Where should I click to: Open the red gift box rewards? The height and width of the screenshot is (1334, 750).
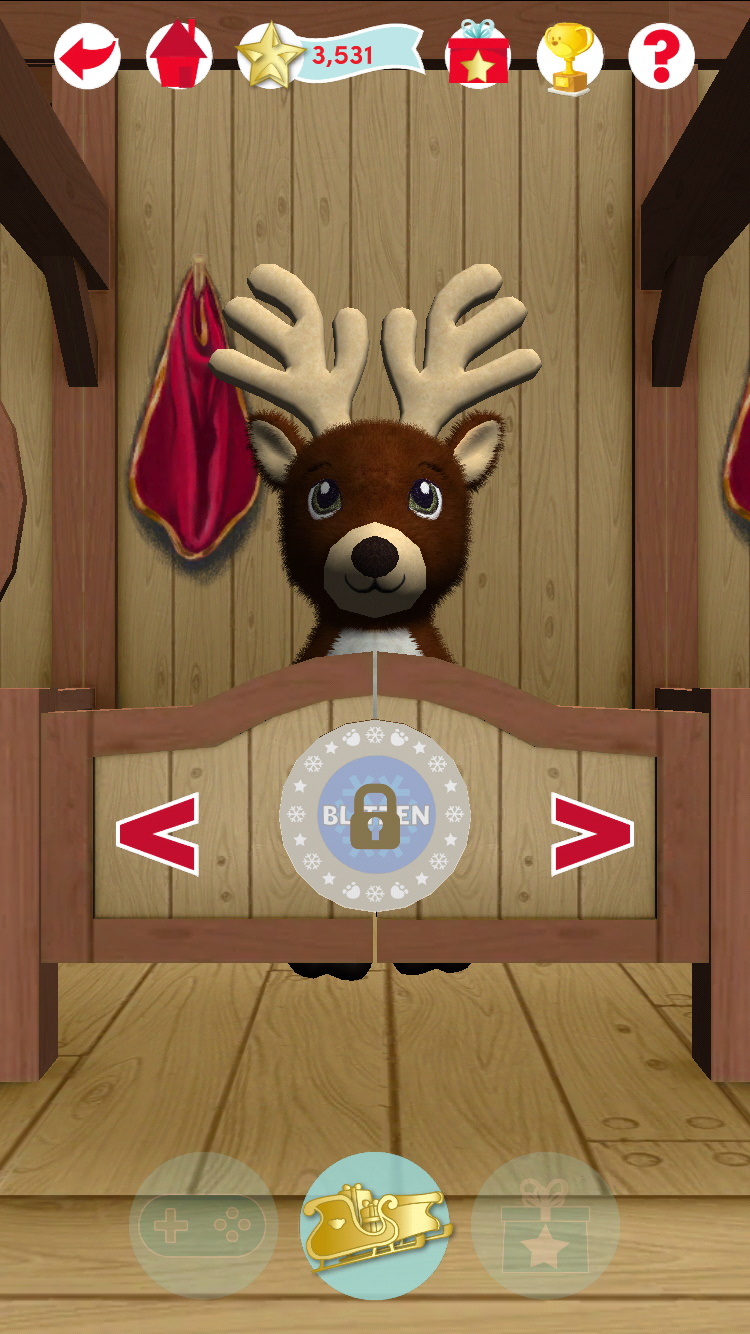click(x=478, y=55)
